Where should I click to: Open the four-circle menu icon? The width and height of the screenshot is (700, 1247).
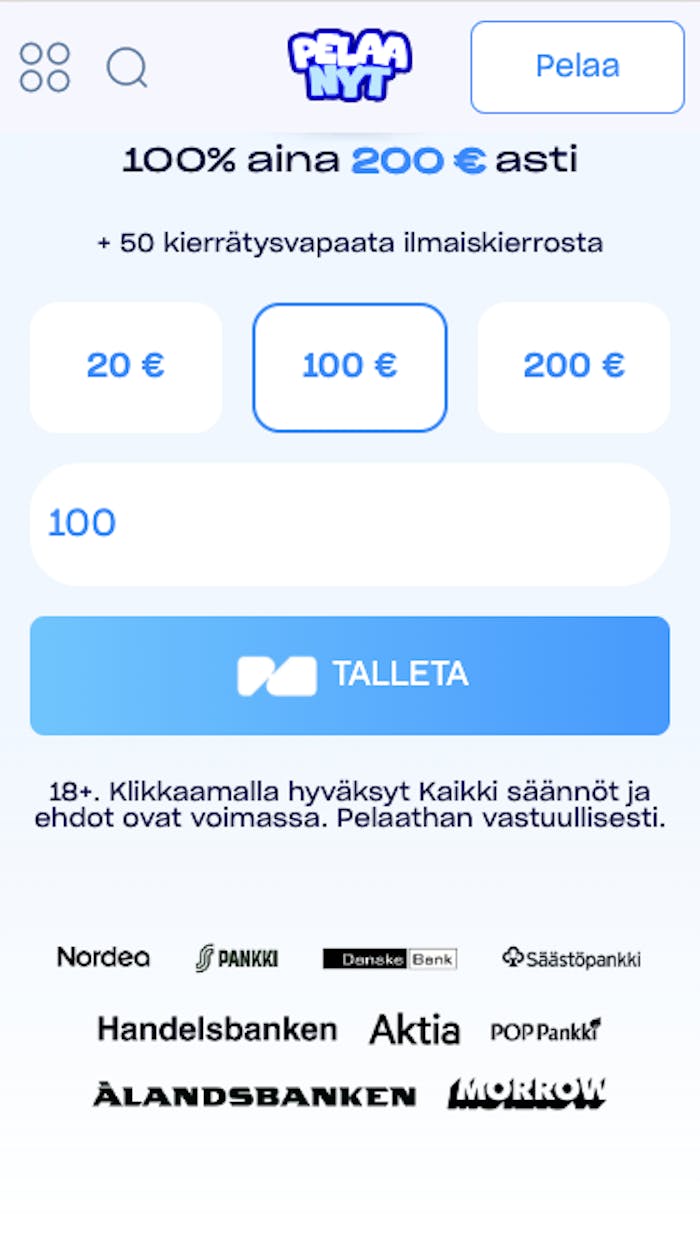coord(45,67)
